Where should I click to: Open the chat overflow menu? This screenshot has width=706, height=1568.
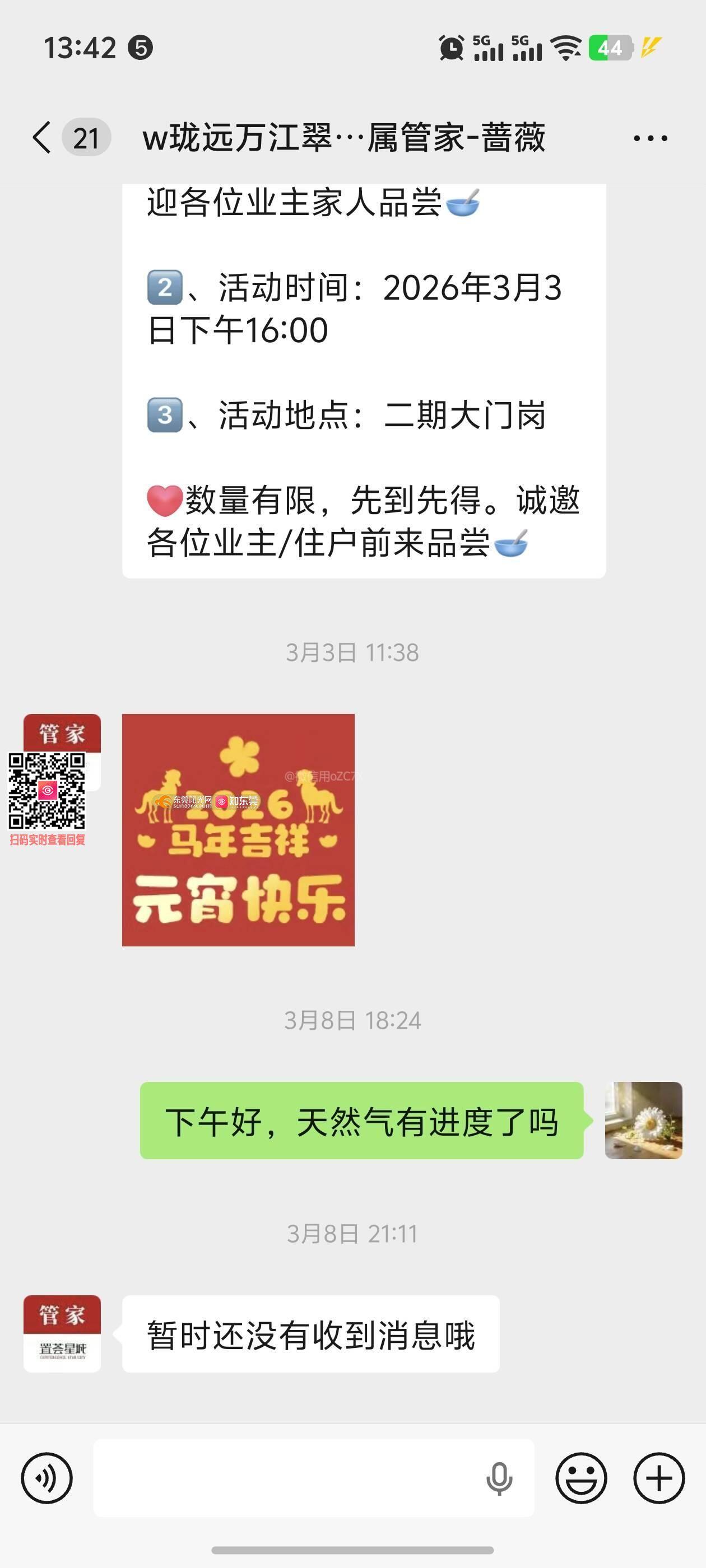pyautogui.click(x=650, y=139)
